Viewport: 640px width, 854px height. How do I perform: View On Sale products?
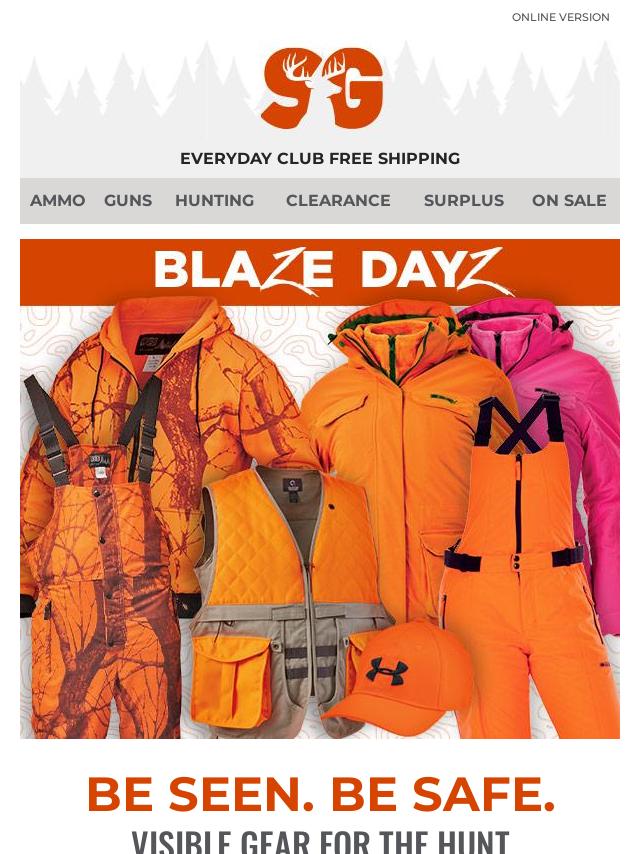pyautogui.click(x=569, y=201)
